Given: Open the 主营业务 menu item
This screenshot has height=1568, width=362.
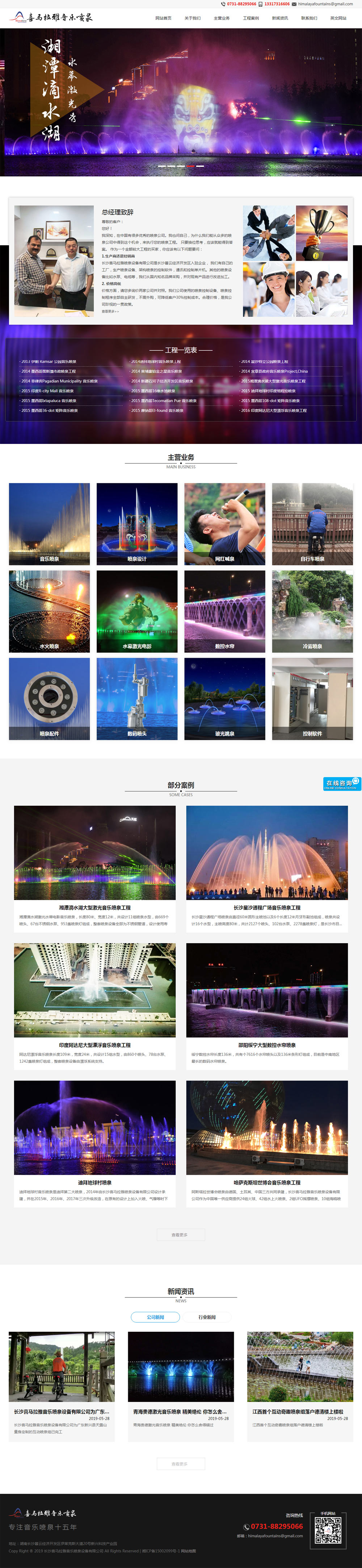Looking at the screenshot, I should [x=222, y=18].
